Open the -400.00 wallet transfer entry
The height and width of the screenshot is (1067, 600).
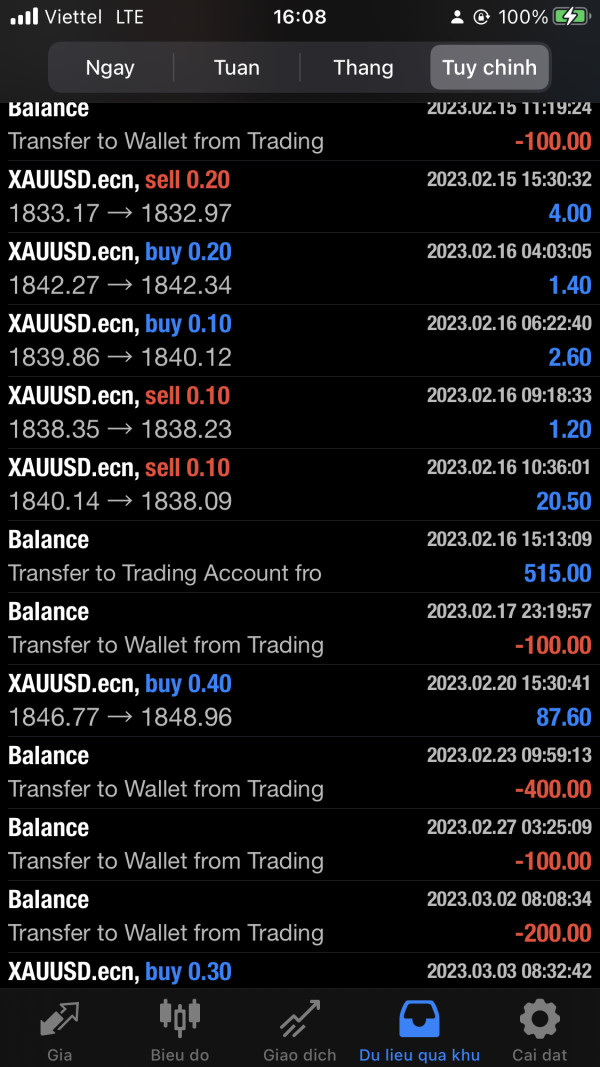300,773
